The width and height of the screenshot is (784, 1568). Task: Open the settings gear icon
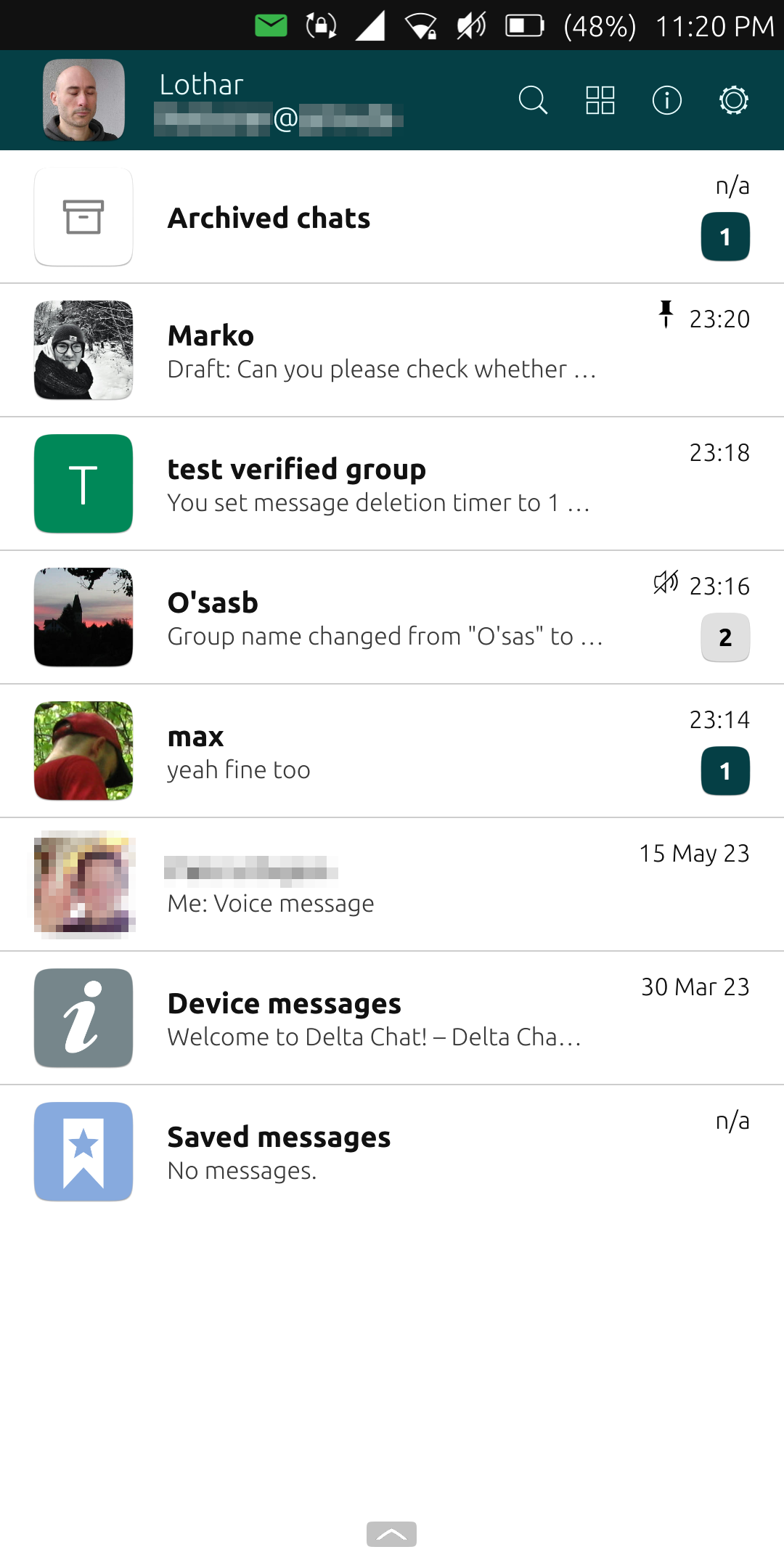pyautogui.click(x=734, y=100)
